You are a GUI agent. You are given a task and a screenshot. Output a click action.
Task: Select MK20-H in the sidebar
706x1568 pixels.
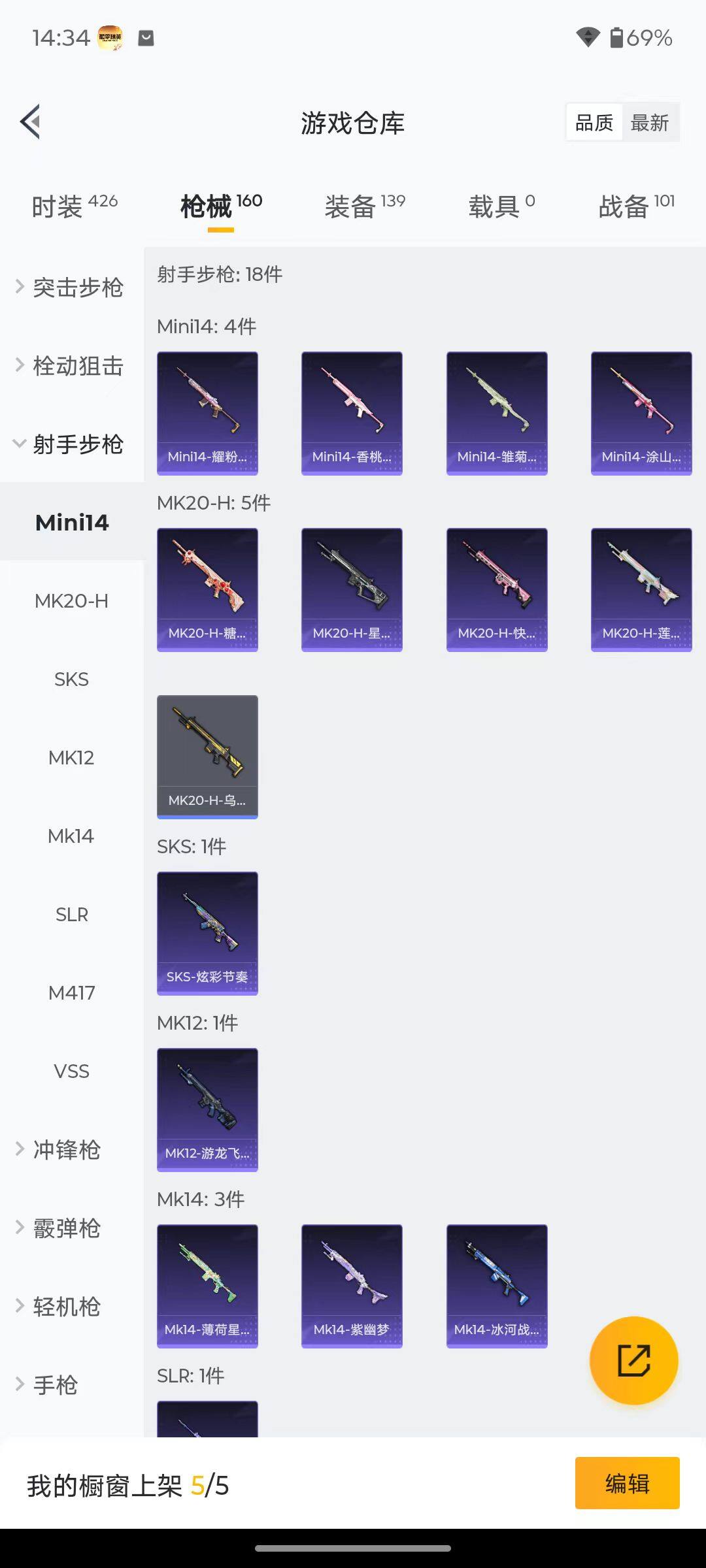(x=71, y=601)
